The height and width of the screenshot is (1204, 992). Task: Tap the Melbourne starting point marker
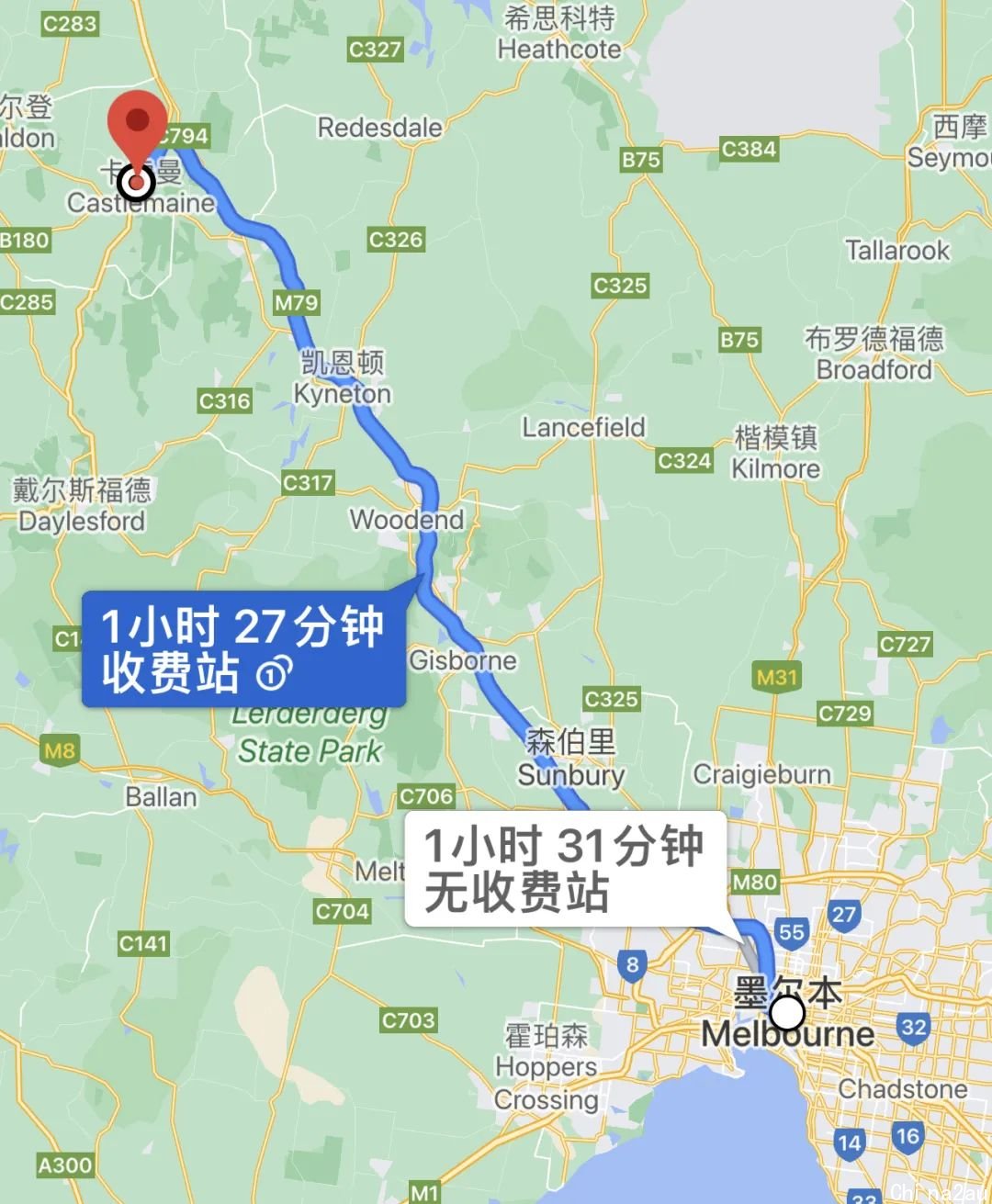tap(786, 1014)
